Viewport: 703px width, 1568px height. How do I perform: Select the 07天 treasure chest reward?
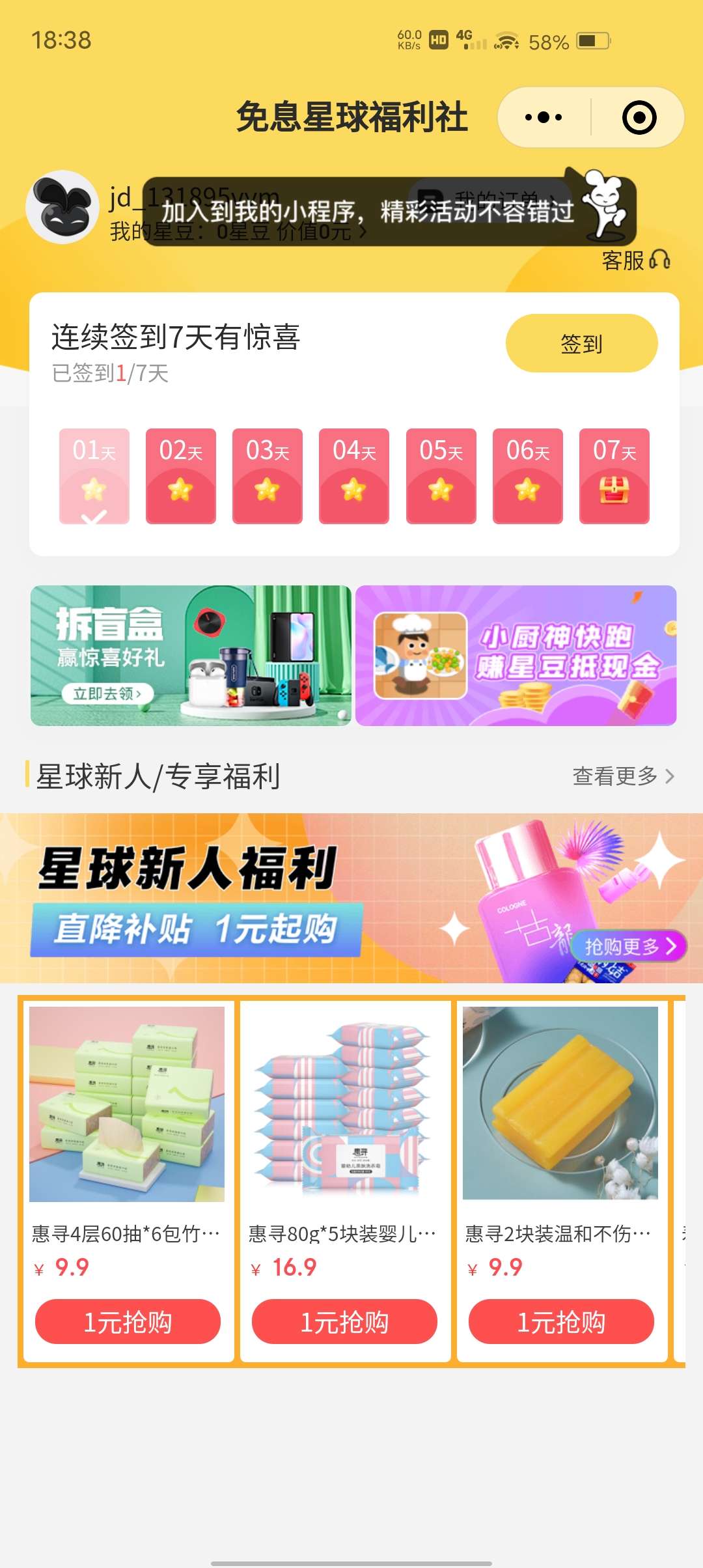click(x=614, y=476)
